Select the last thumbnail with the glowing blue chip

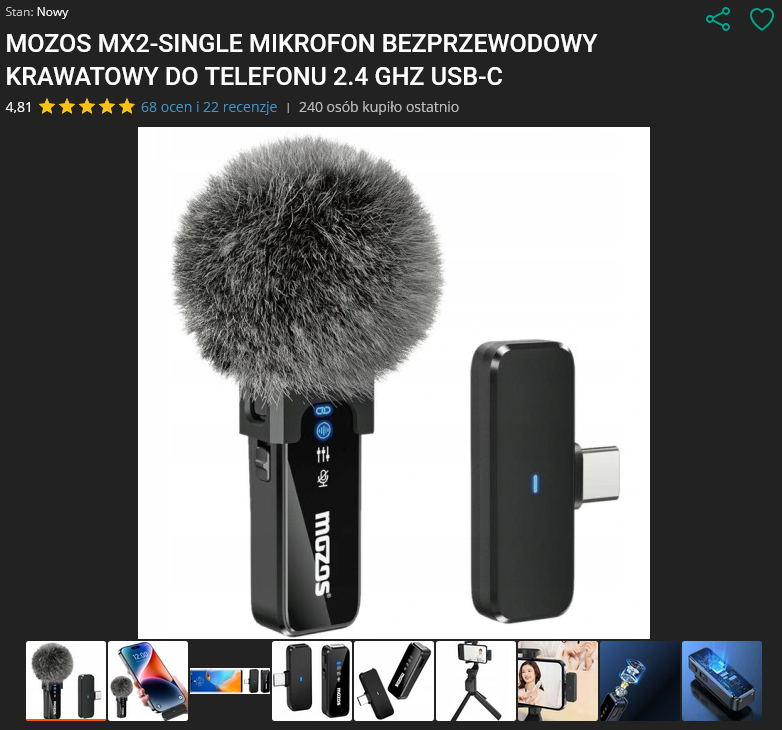[722, 681]
